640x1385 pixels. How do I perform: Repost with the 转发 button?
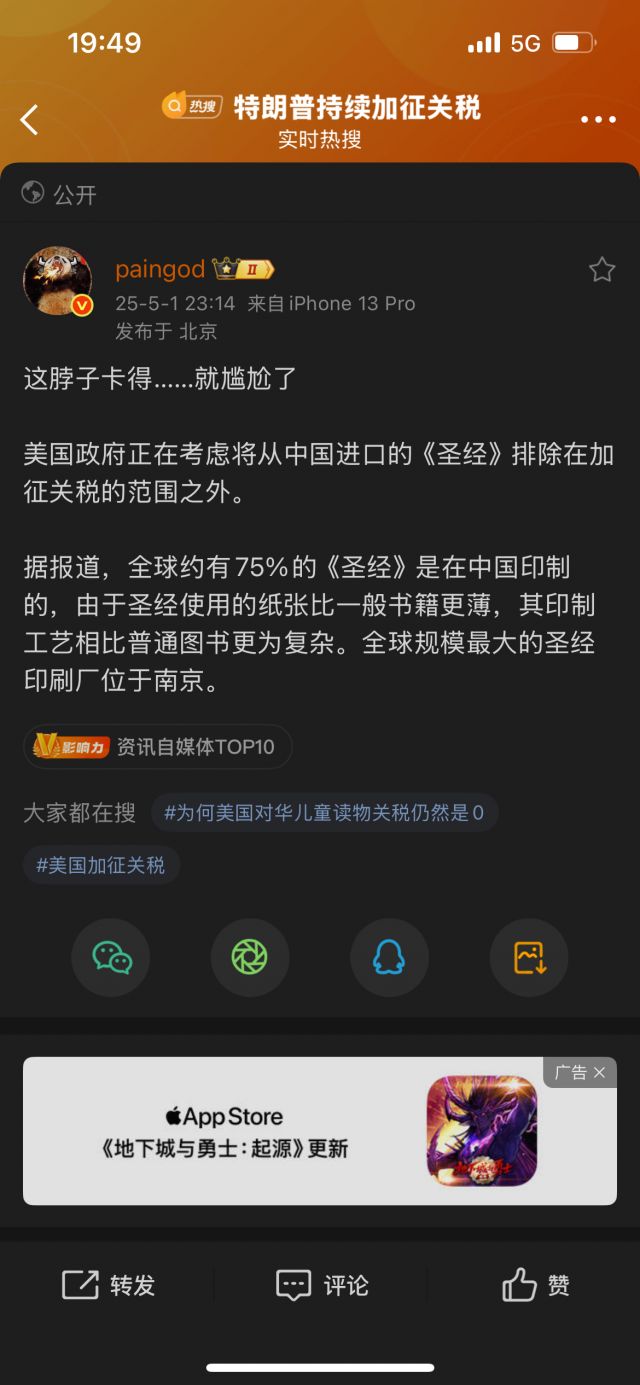pyautogui.click(x=108, y=1285)
